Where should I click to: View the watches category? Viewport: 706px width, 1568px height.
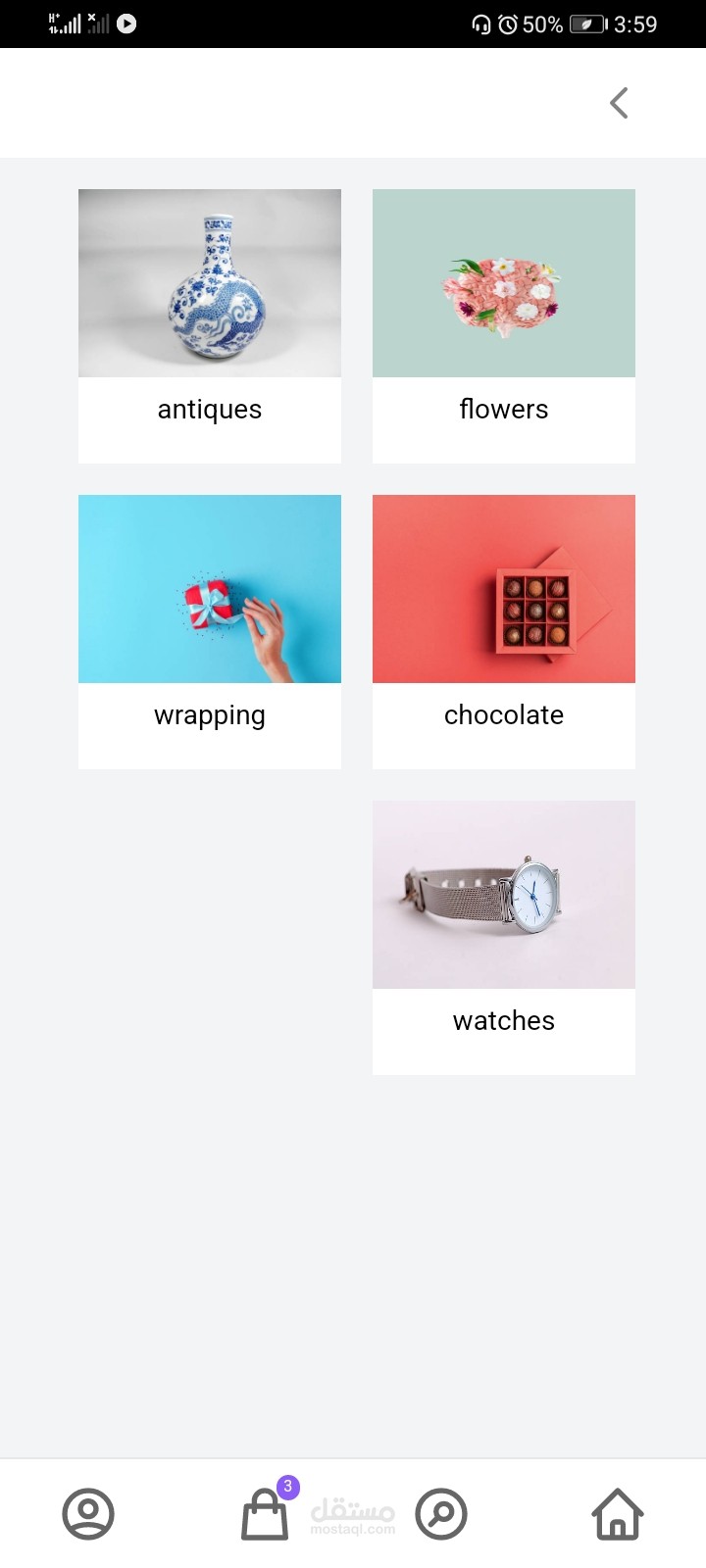(x=504, y=938)
